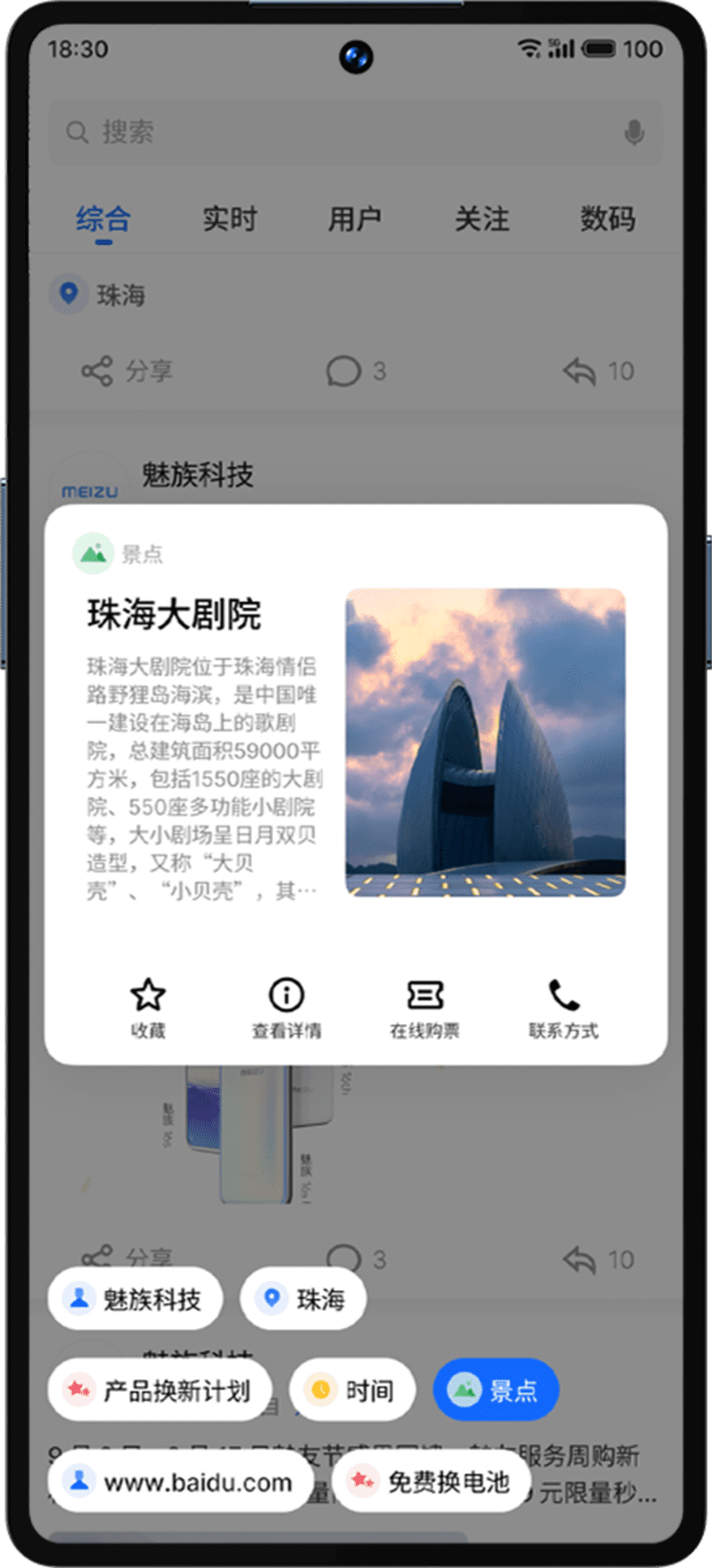Tap the microphone voice search icon
The height and width of the screenshot is (1568, 712).
coord(634,132)
